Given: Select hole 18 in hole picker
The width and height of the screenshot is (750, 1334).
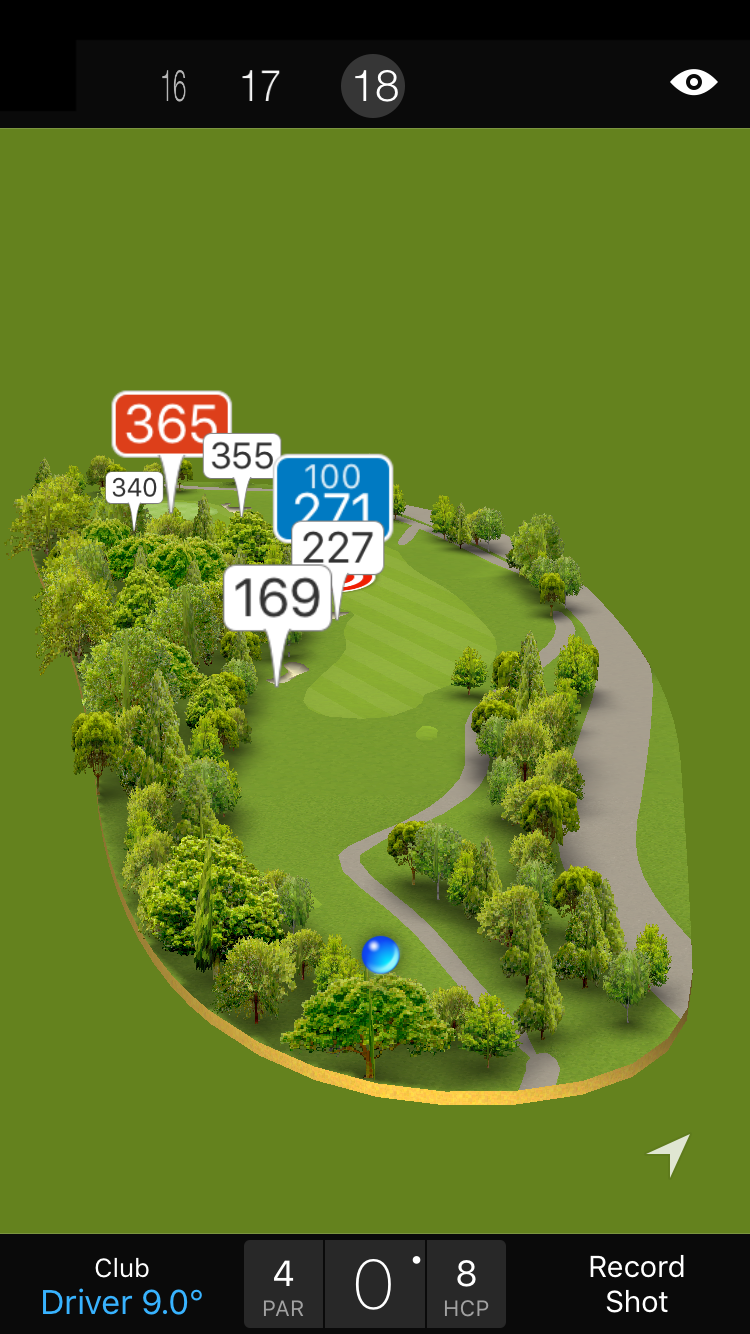Looking at the screenshot, I should pyautogui.click(x=374, y=86).
